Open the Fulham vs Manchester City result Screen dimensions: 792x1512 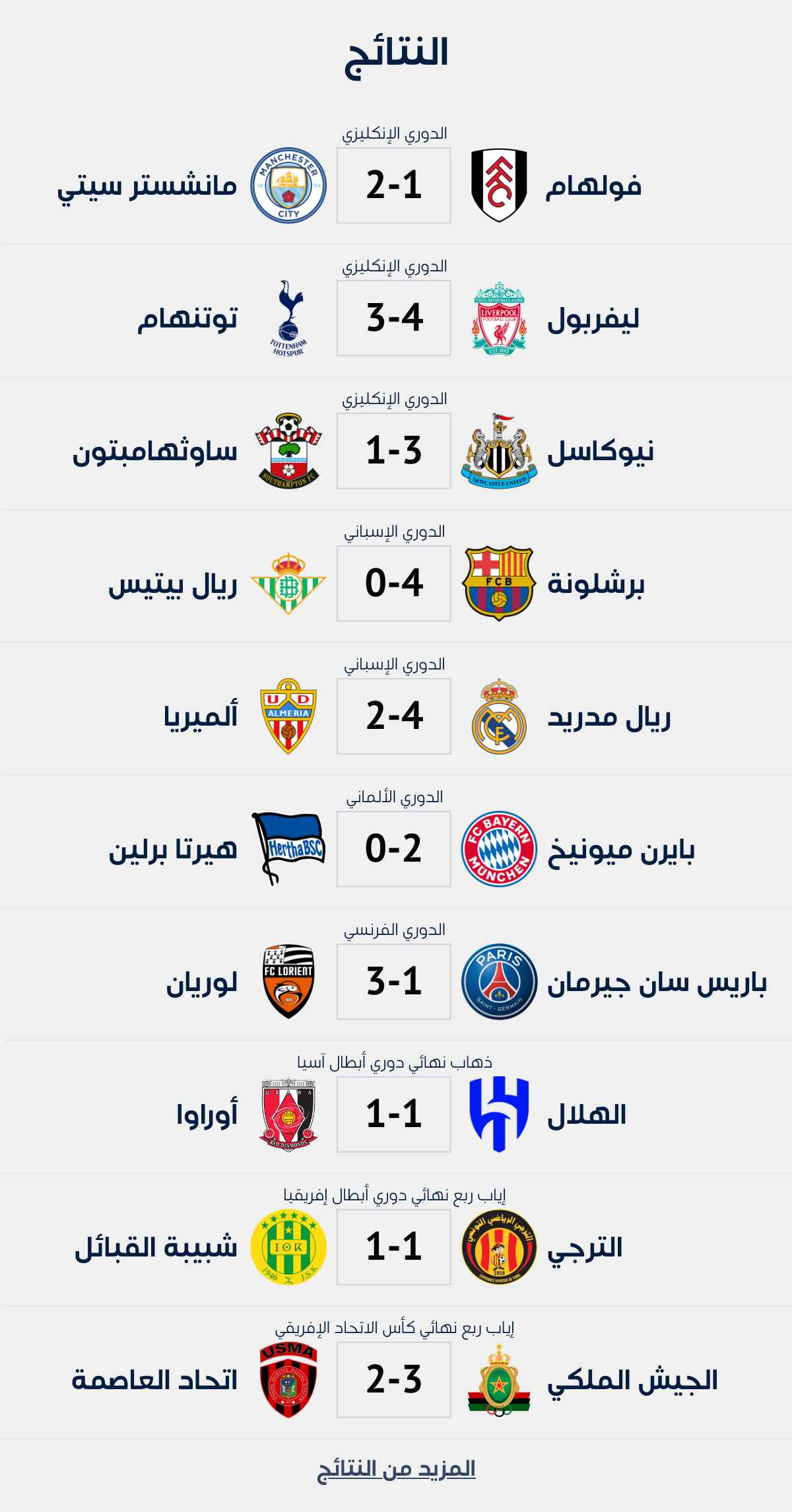(x=394, y=186)
